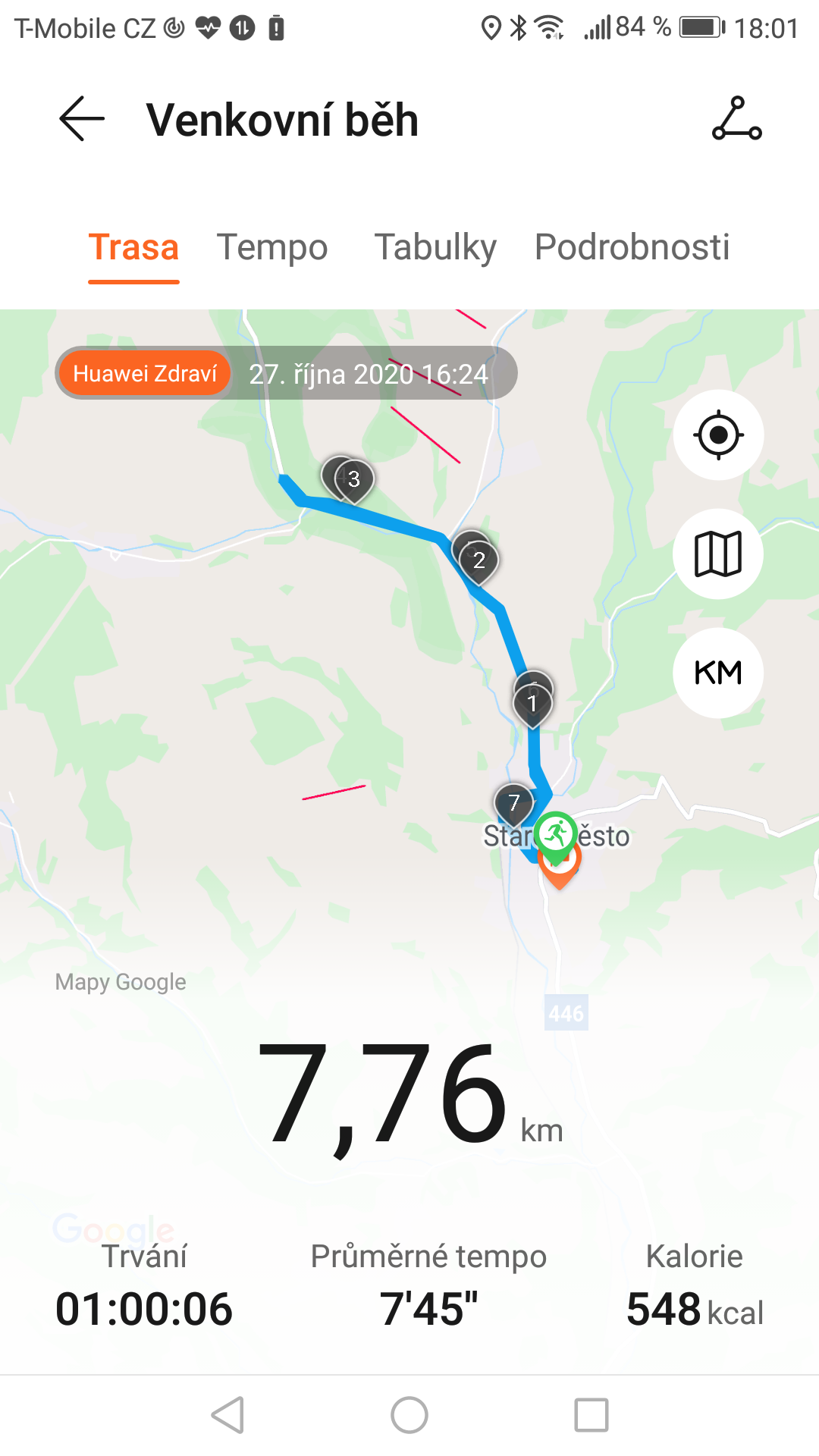The width and height of the screenshot is (819, 1456).
Task: Tap the system home button
Action: 409,1415
